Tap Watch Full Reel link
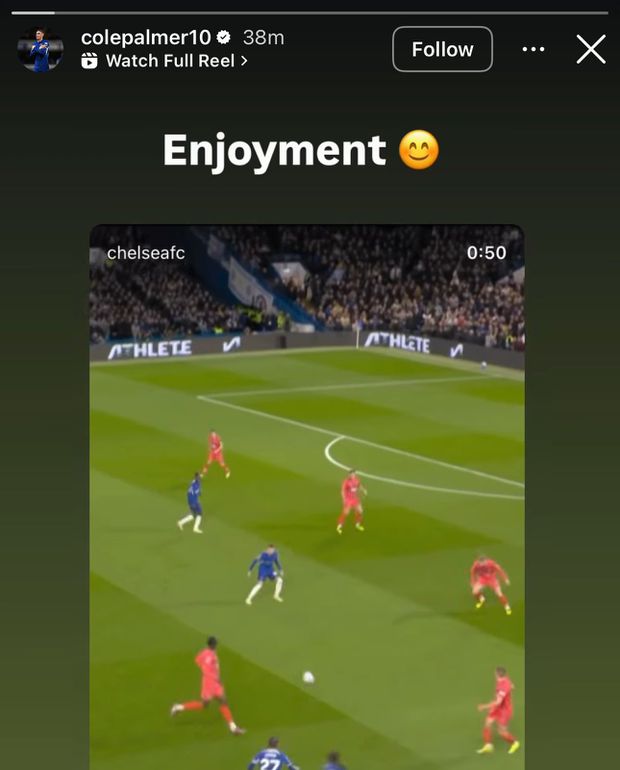 [x=164, y=61]
